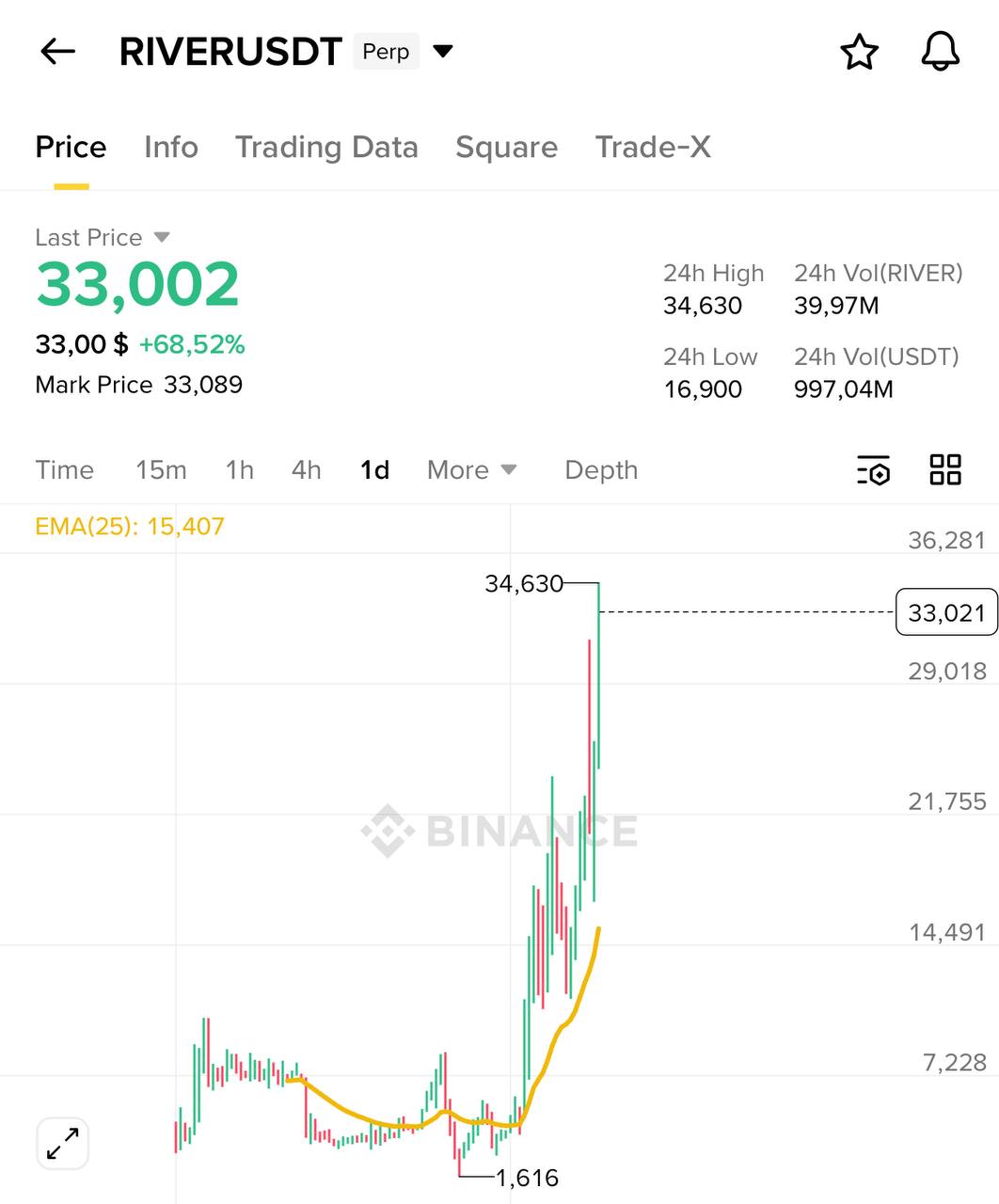
Task: Switch to the Square tab
Action: 506,148
